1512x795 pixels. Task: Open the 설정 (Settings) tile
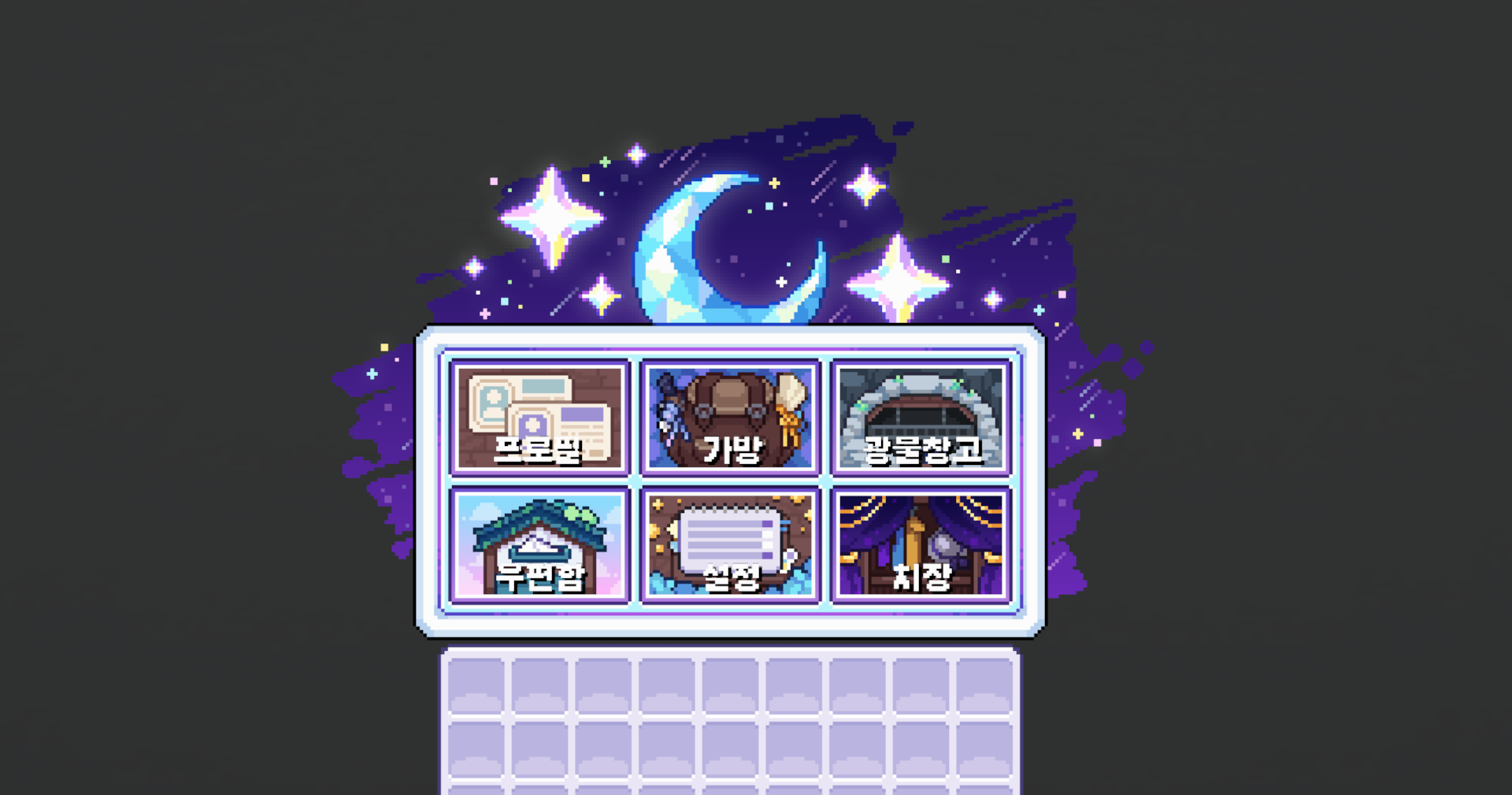pos(731,544)
